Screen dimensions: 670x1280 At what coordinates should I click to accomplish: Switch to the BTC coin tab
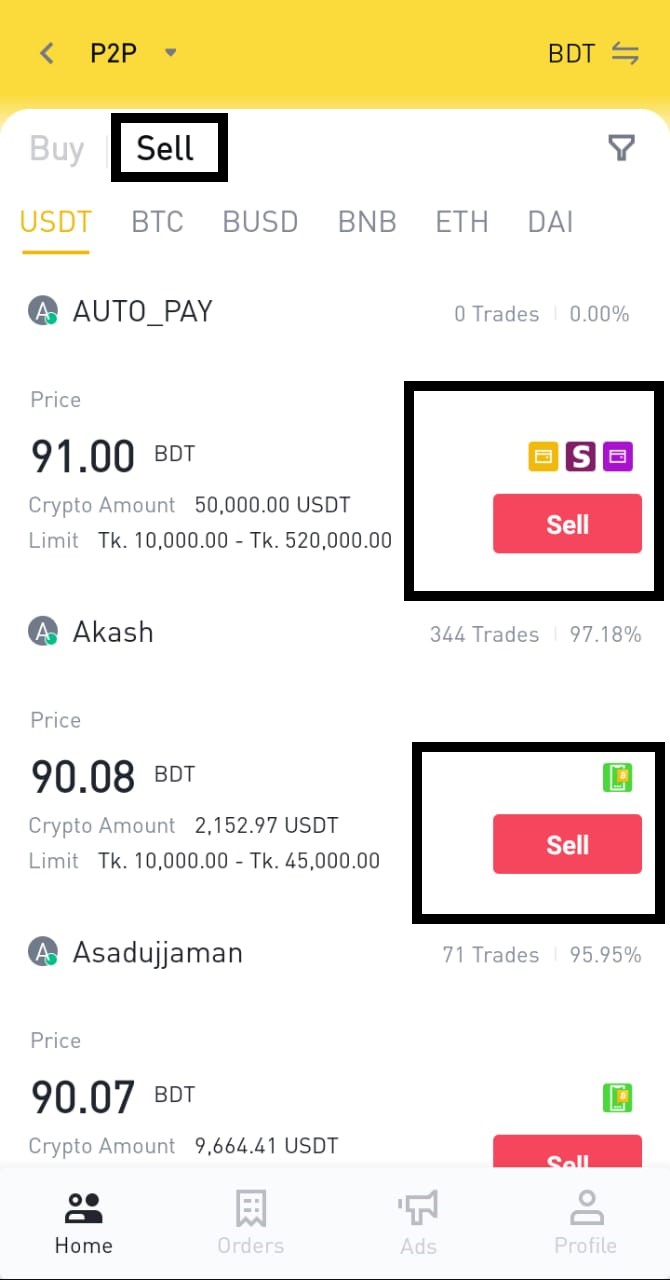[158, 221]
